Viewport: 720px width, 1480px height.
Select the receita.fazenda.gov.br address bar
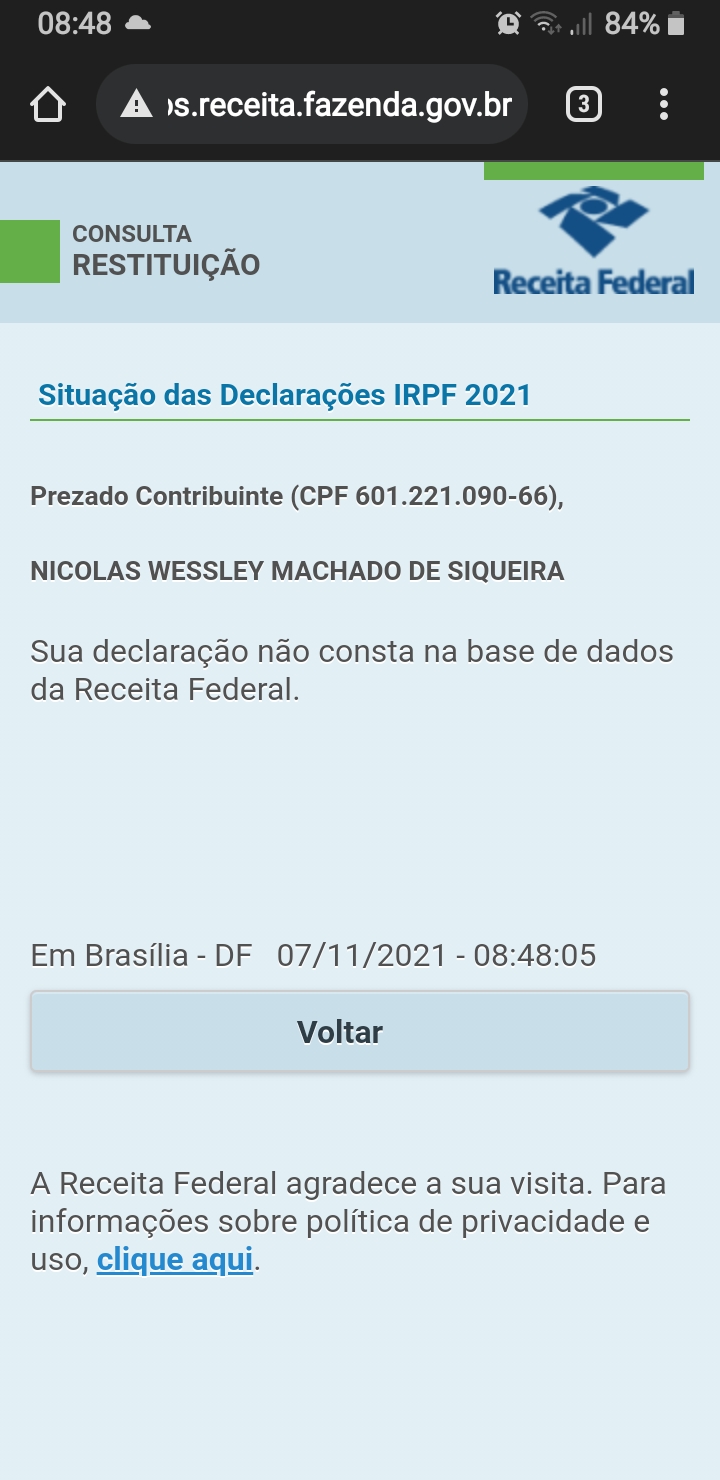point(312,104)
